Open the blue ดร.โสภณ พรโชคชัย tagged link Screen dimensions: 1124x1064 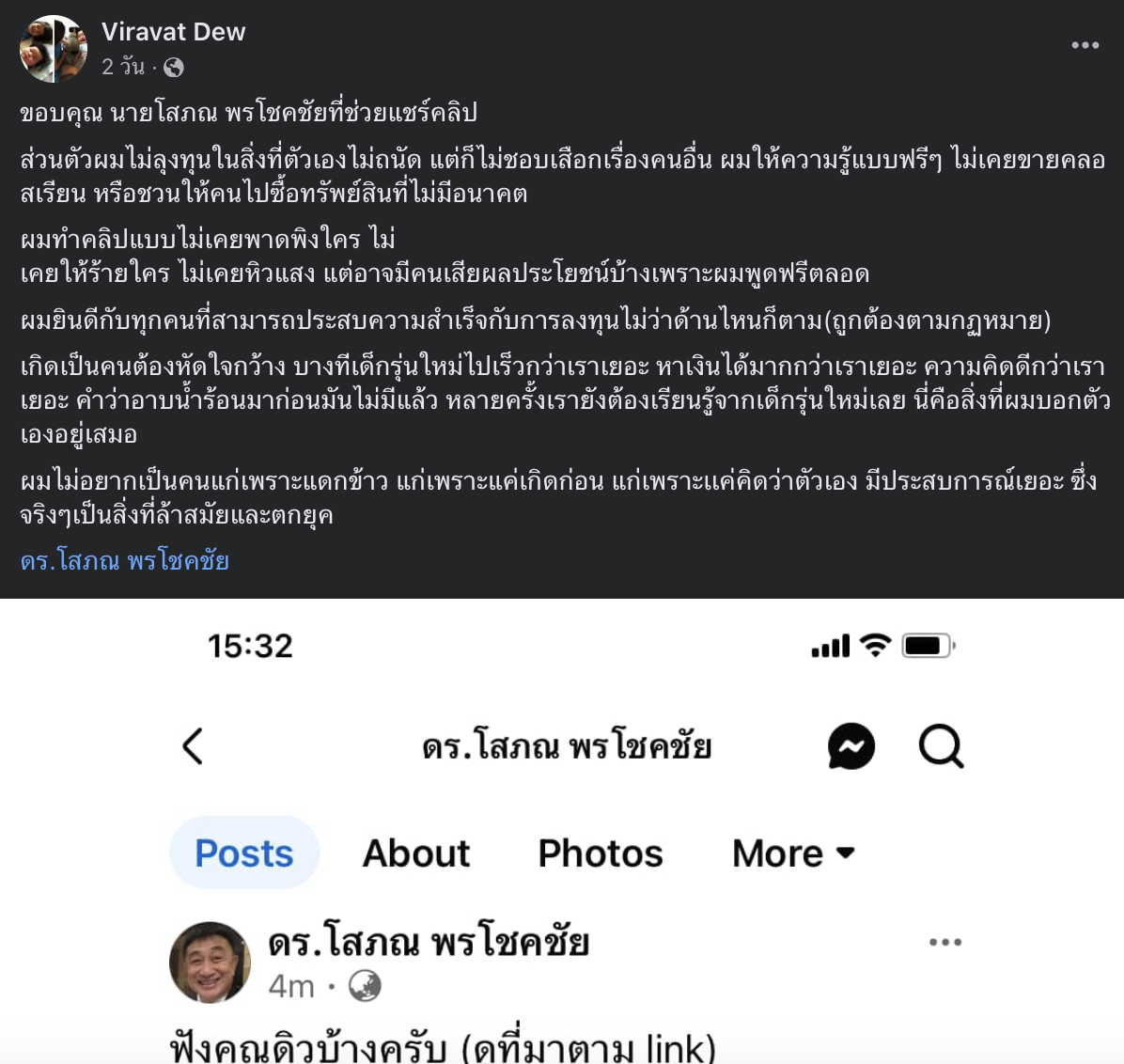click(x=125, y=561)
